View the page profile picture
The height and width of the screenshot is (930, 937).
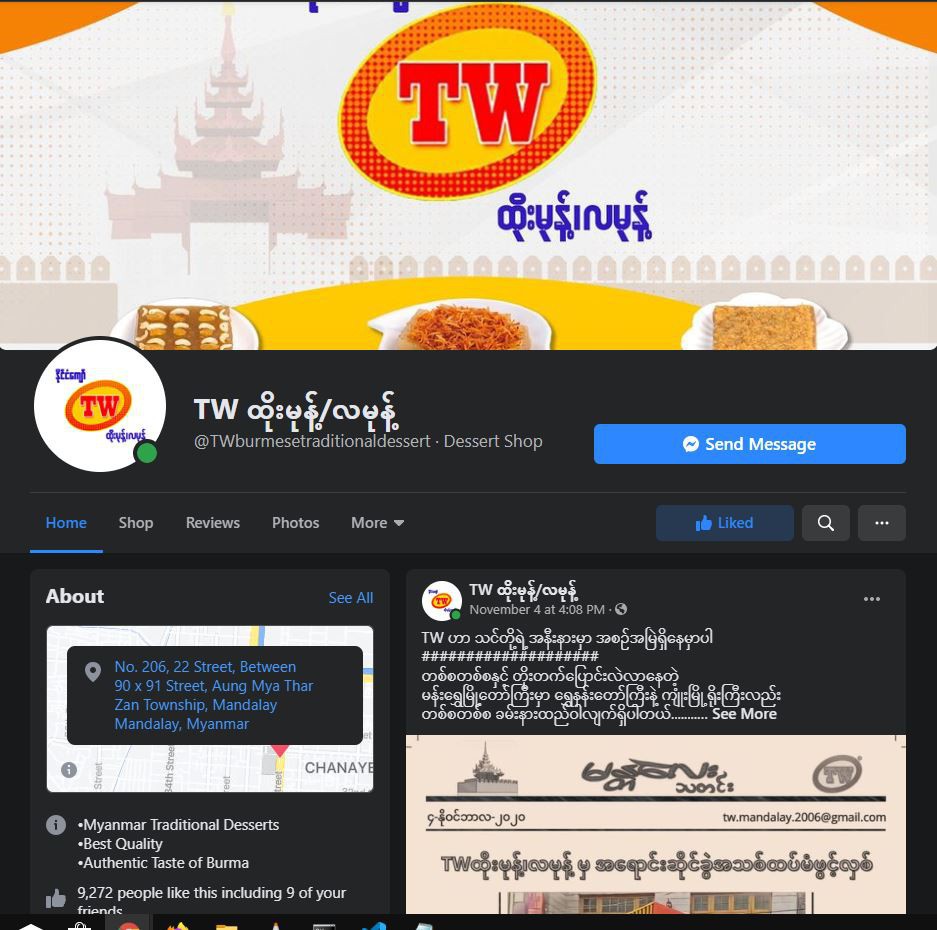click(x=99, y=406)
